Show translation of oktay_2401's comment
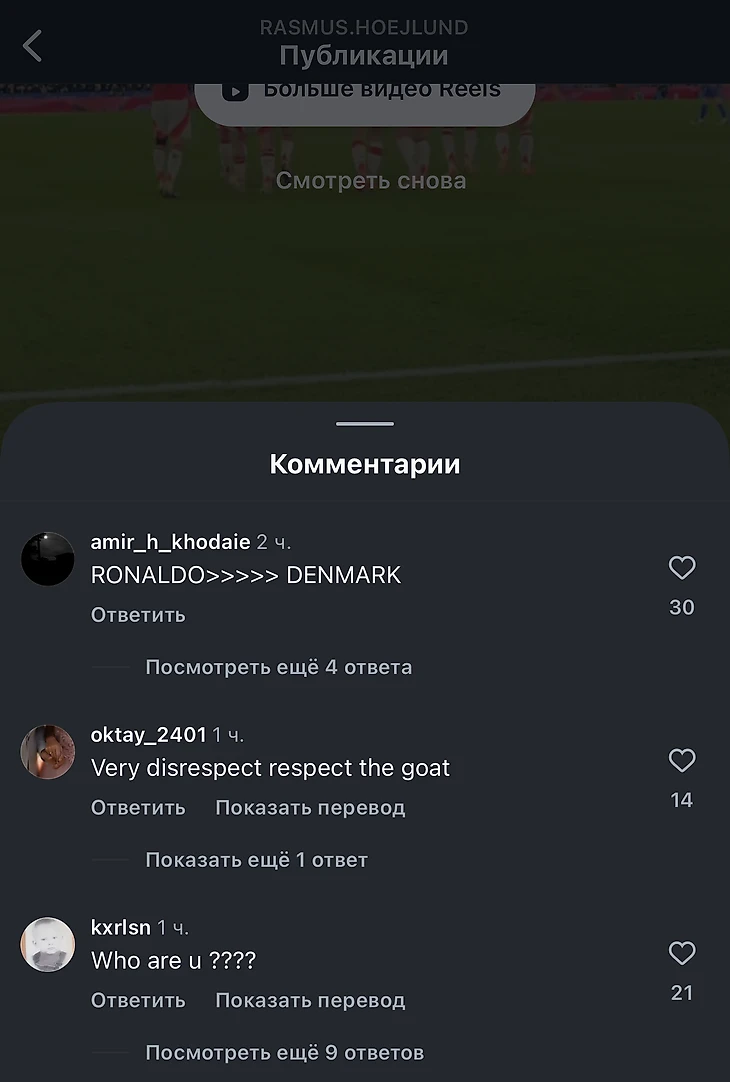The image size is (730, 1082). tap(310, 808)
